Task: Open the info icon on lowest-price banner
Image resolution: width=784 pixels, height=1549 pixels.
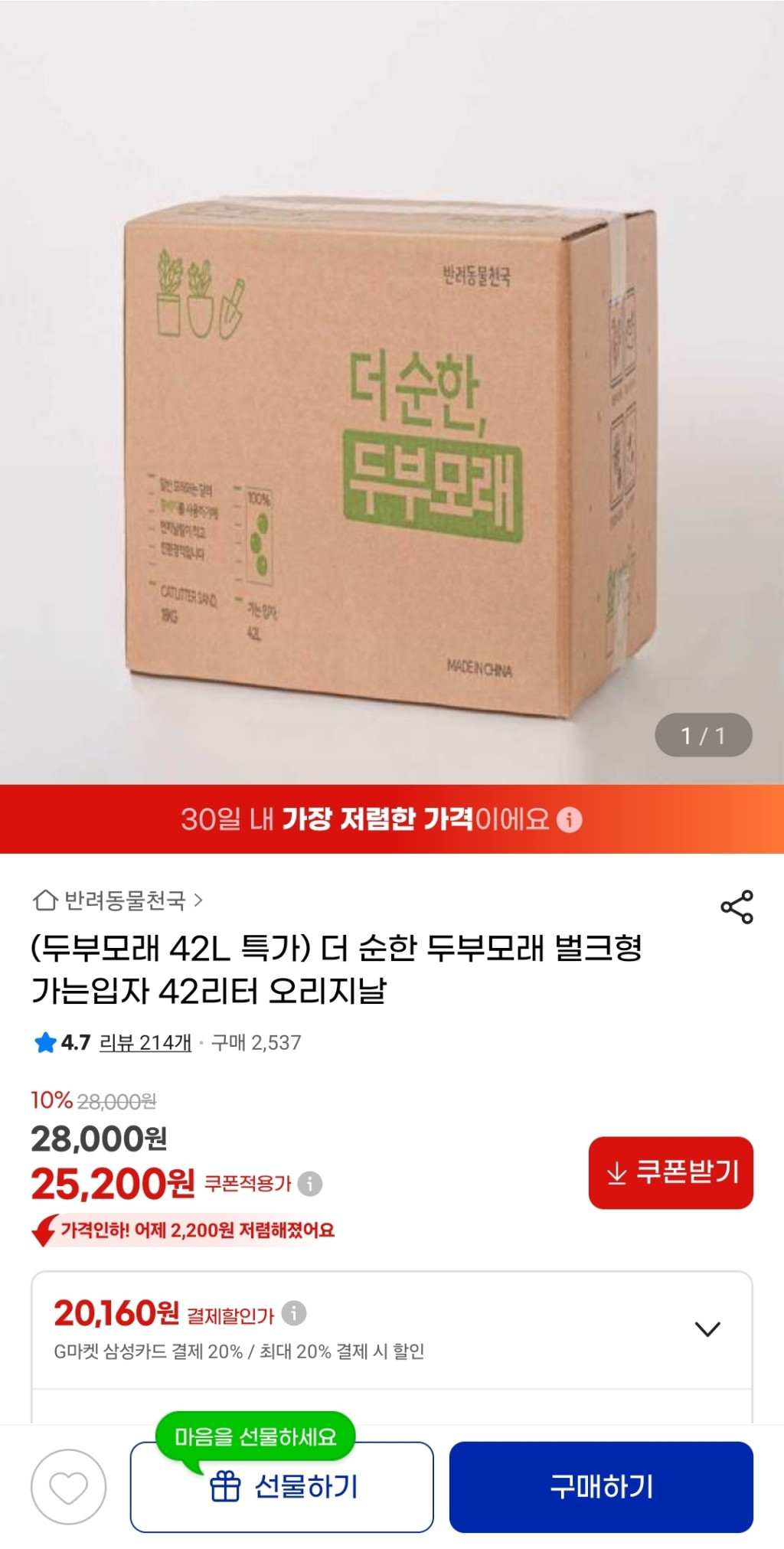Action: tap(569, 820)
